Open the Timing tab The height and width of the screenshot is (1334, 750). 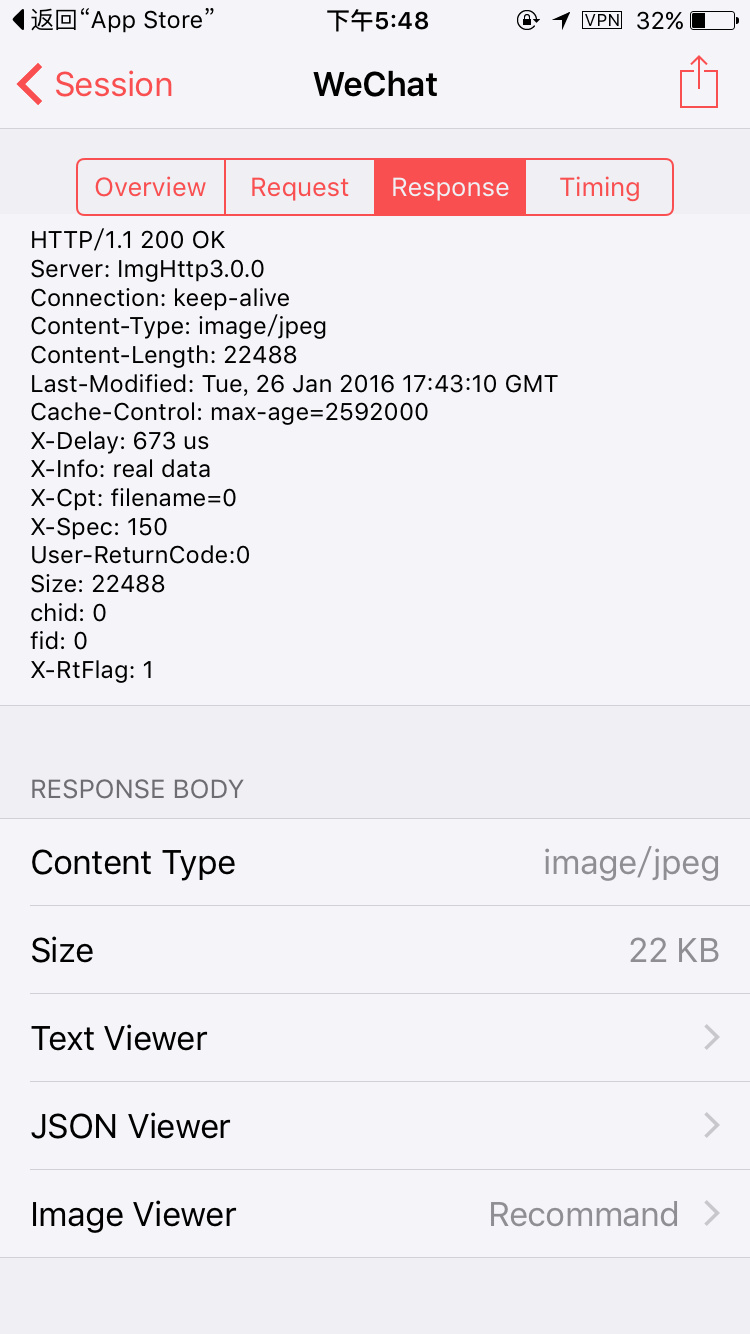pos(599,187)
